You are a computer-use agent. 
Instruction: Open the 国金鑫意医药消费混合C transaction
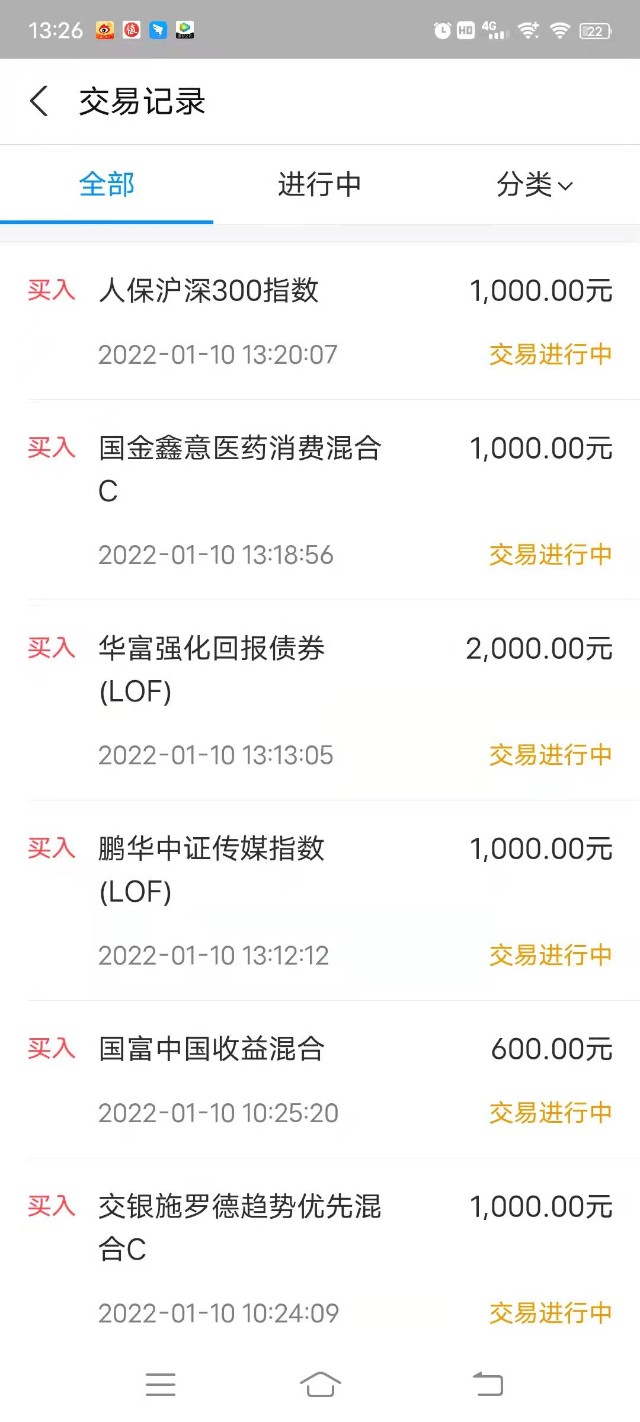tap(320, 500)
